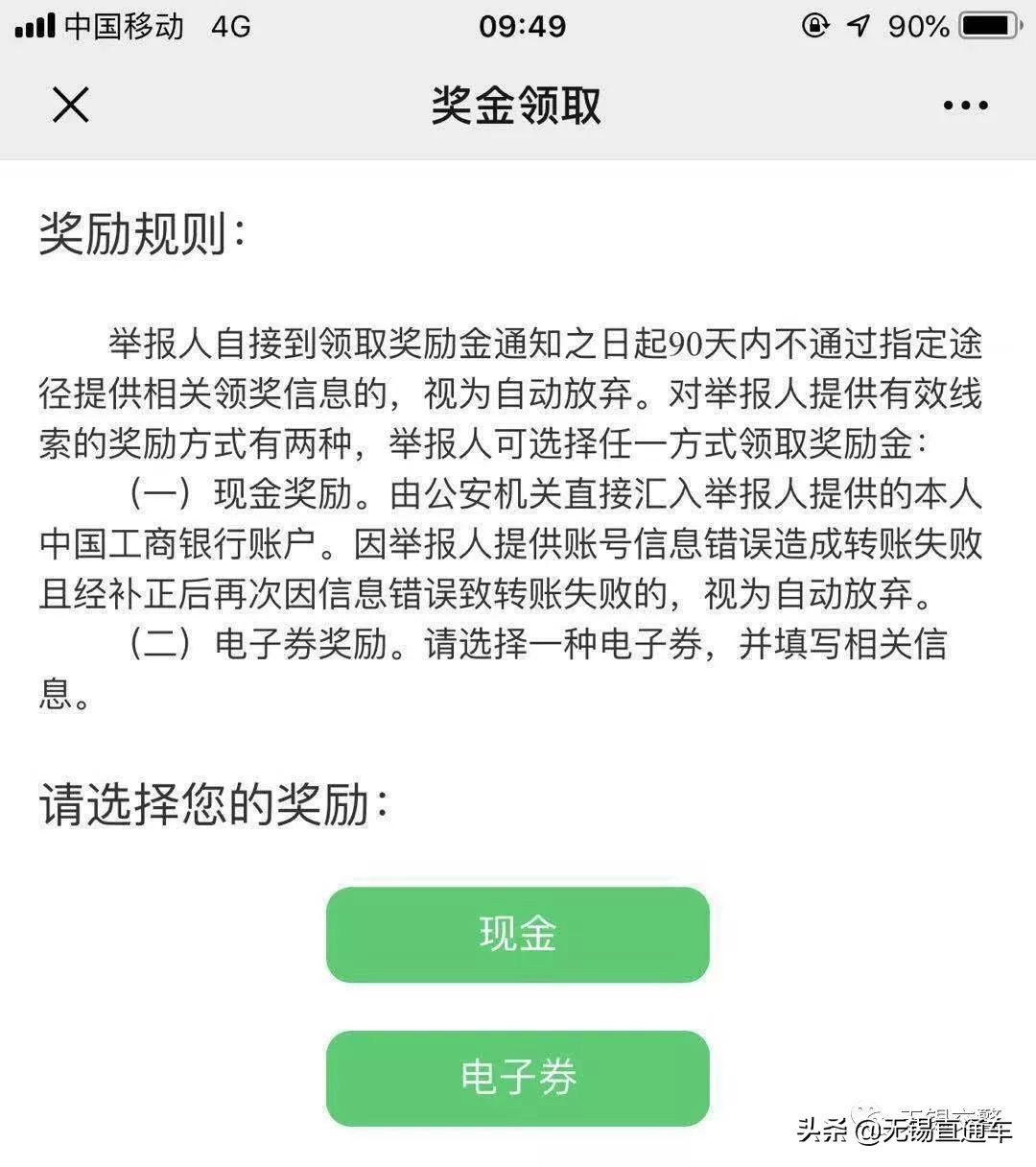Tap the 奖励规则 heading text
Viewport: 1036px width, 1167px height.
tap(134, 230)
